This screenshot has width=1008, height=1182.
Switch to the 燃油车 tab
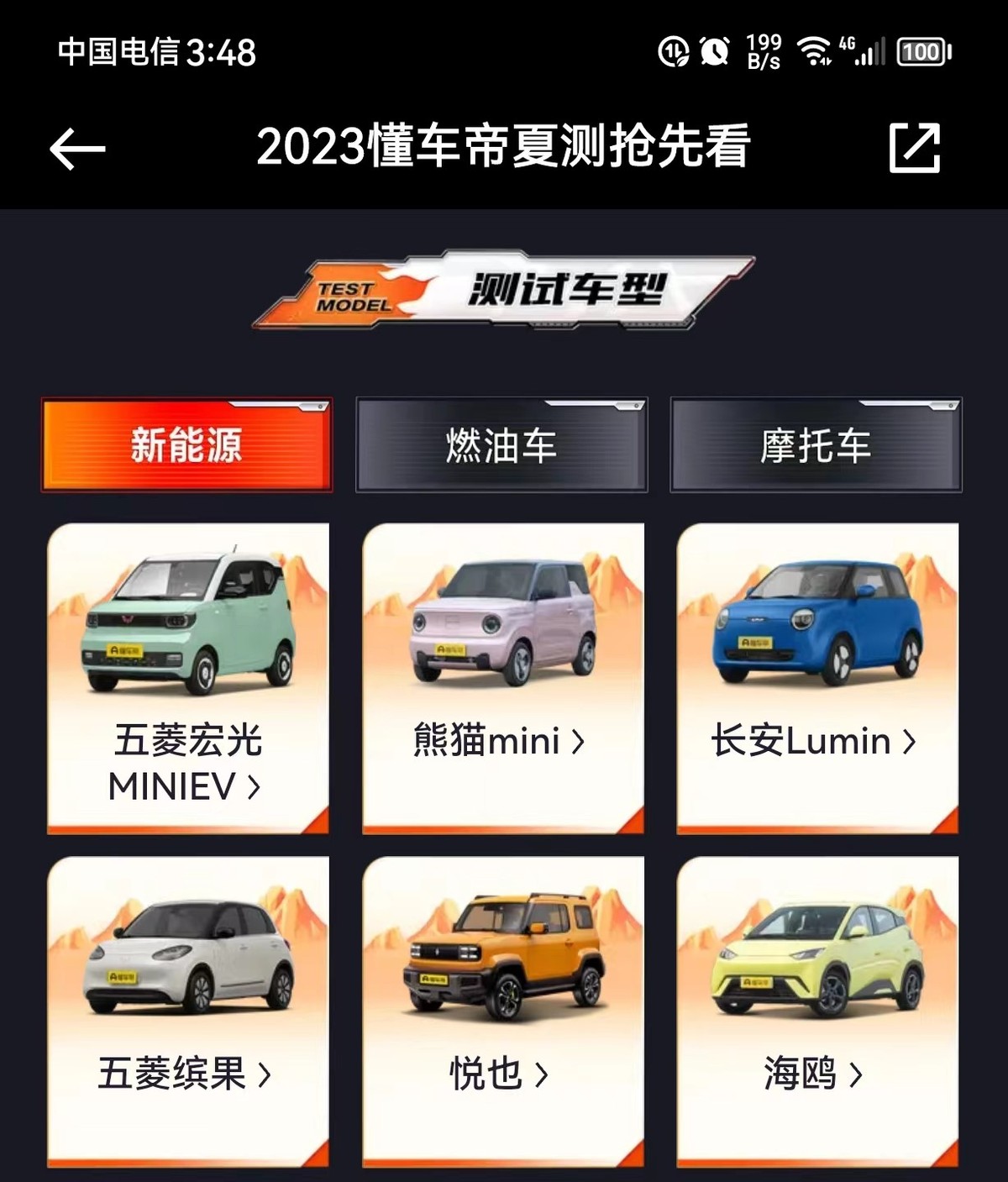(501, 445)
